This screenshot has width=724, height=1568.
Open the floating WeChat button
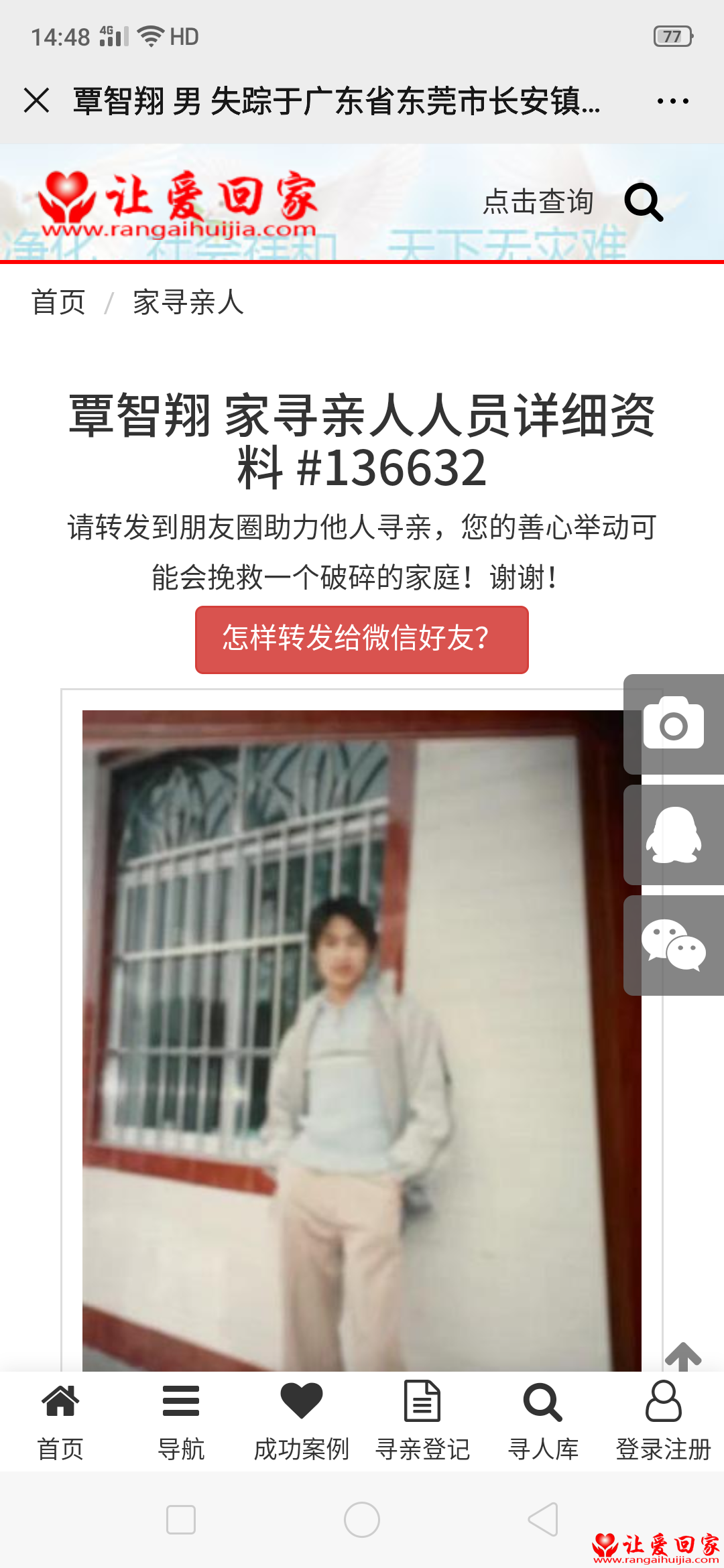click(x=674, y=945)
